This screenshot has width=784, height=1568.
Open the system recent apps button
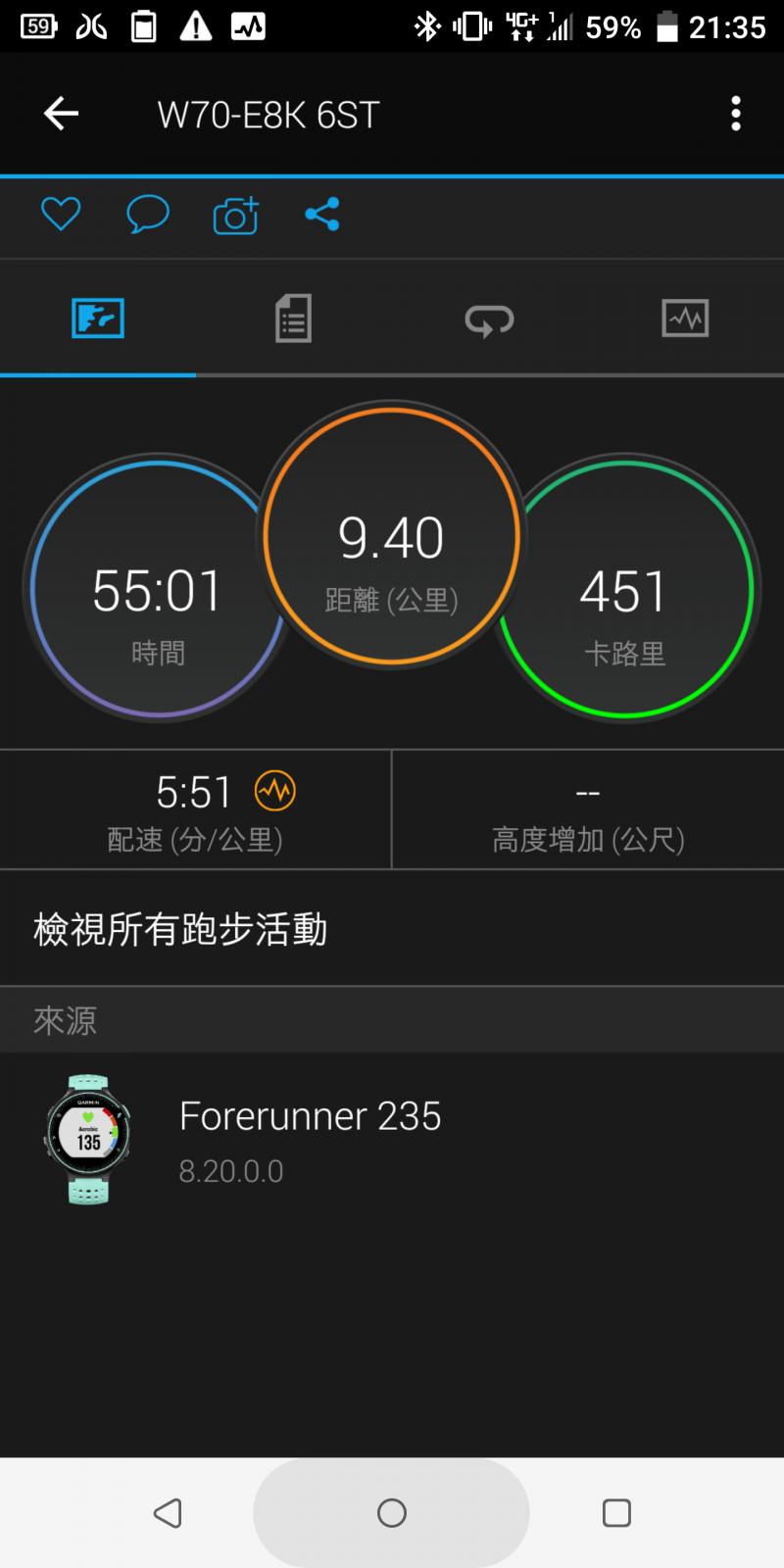[x=616, y=1513]
